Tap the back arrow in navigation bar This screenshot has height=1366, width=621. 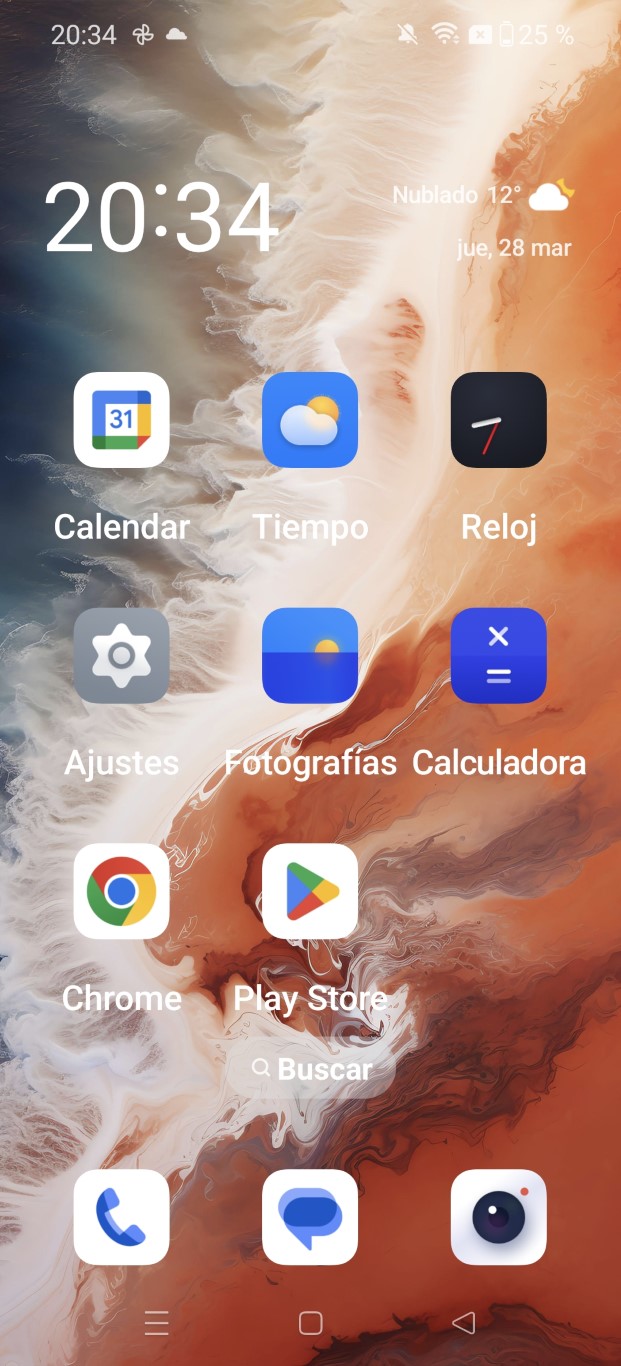463,1323
